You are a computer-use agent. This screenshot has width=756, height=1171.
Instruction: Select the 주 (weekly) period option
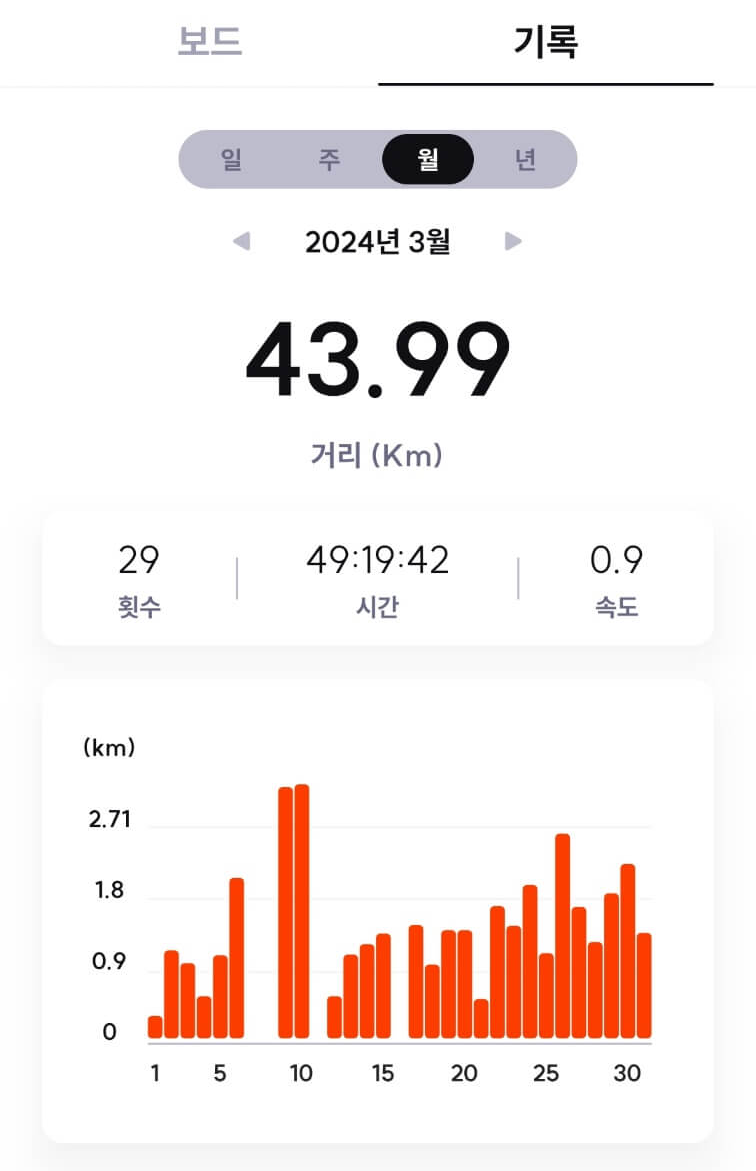coord(330,158)
